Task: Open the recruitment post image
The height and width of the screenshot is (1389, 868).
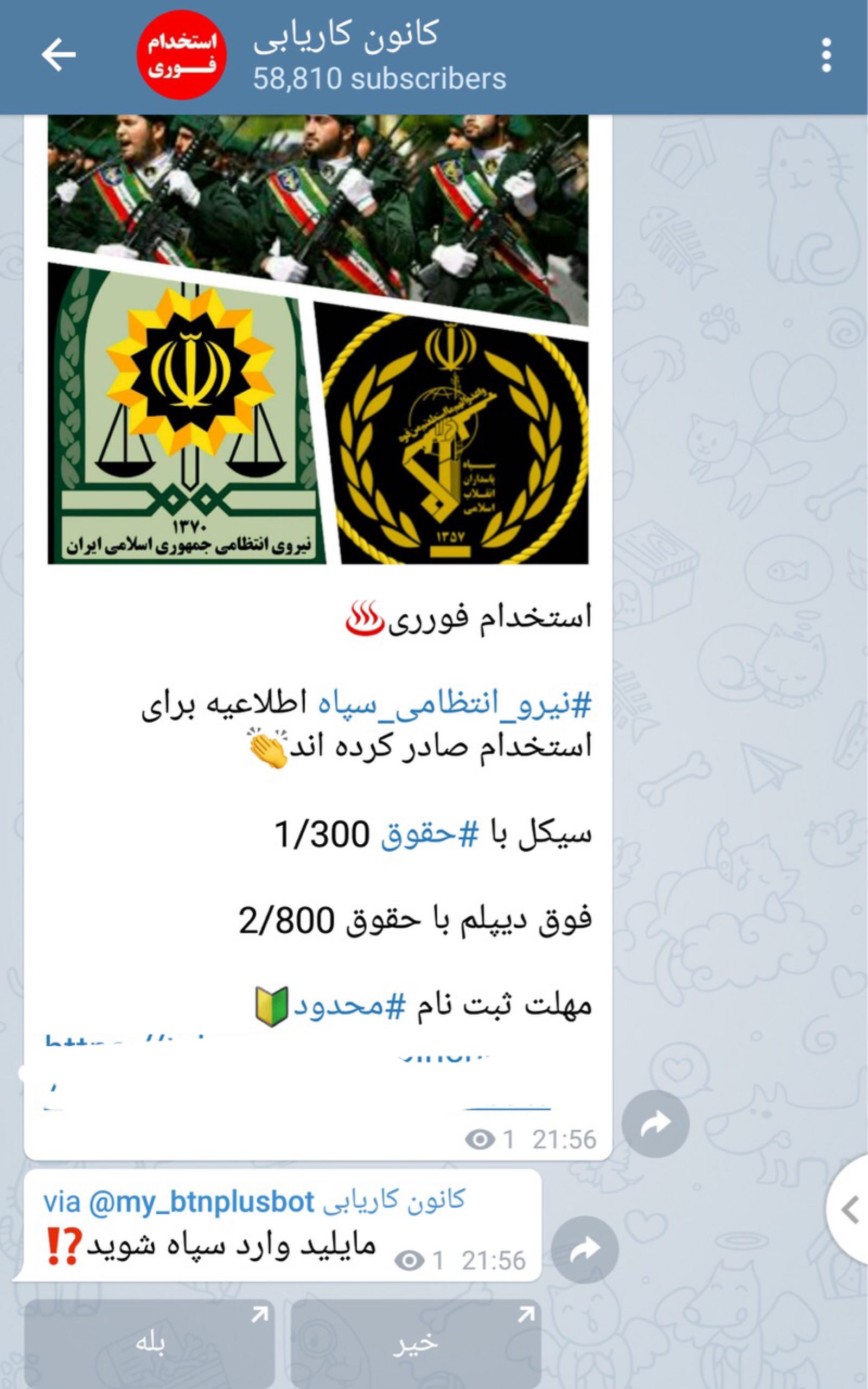Action: (x=317, y=339)
